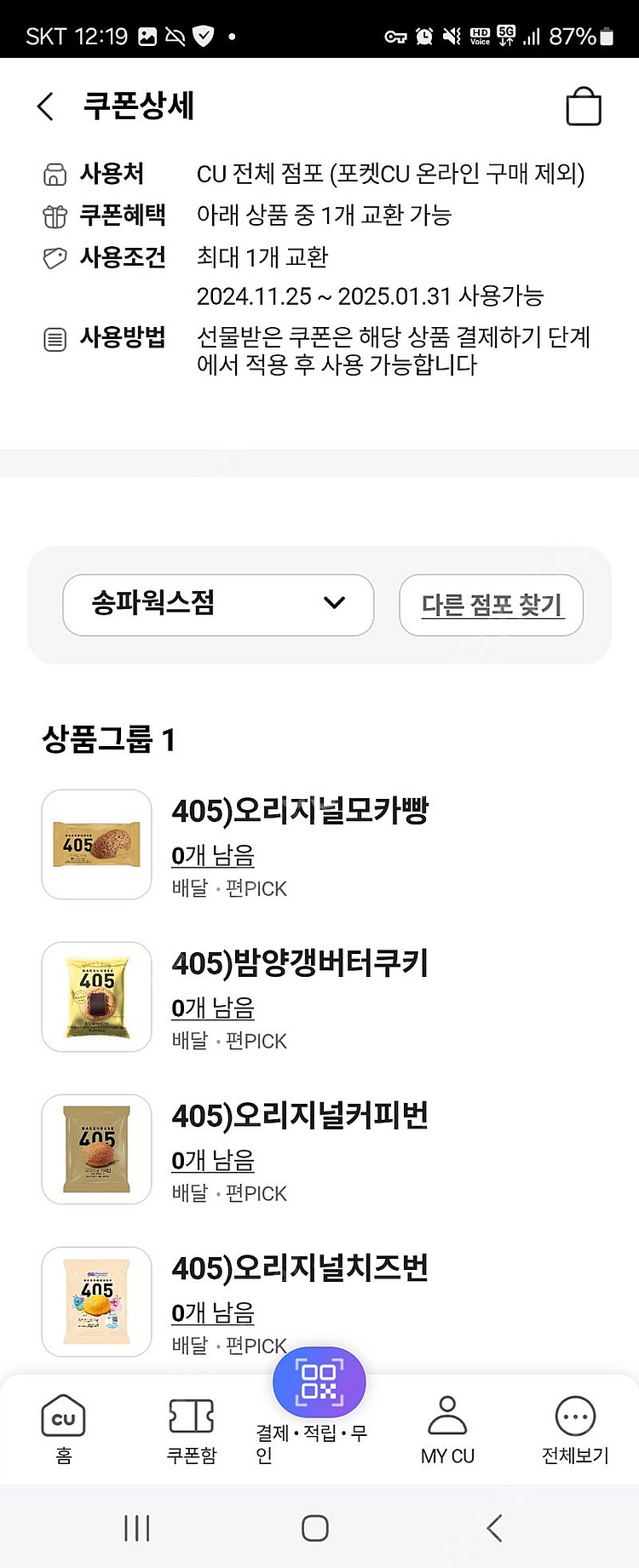Tap the 사용방법 document icon
The image size is (639, 1568).
click(x=54, y=339)
